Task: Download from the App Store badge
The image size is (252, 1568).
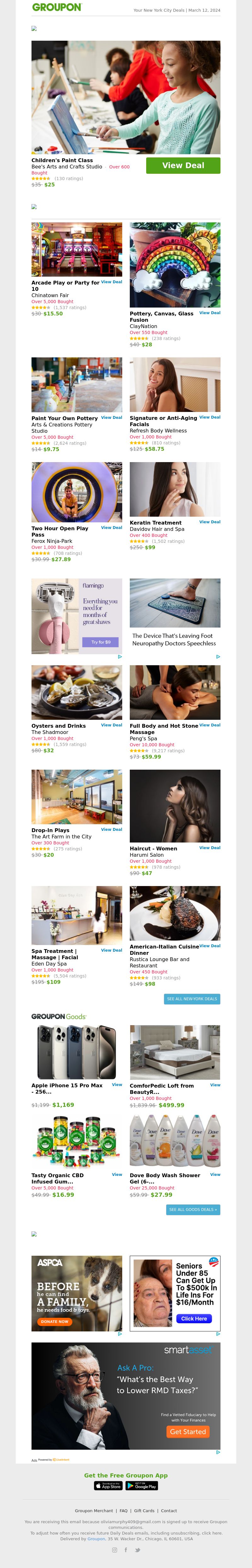Action: [x=108, y=1486]
